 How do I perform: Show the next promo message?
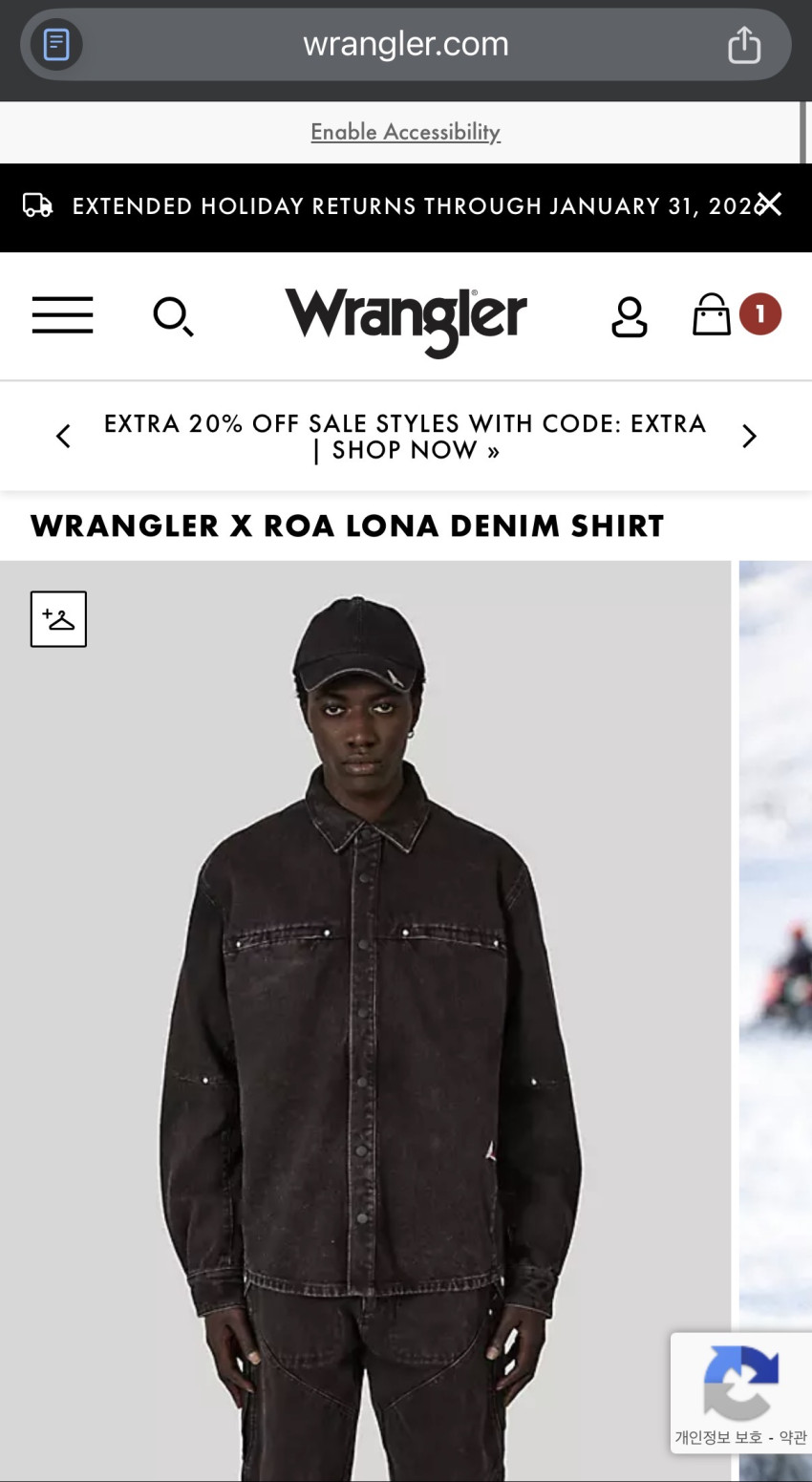pyautogui.click(x=749, y=437)
